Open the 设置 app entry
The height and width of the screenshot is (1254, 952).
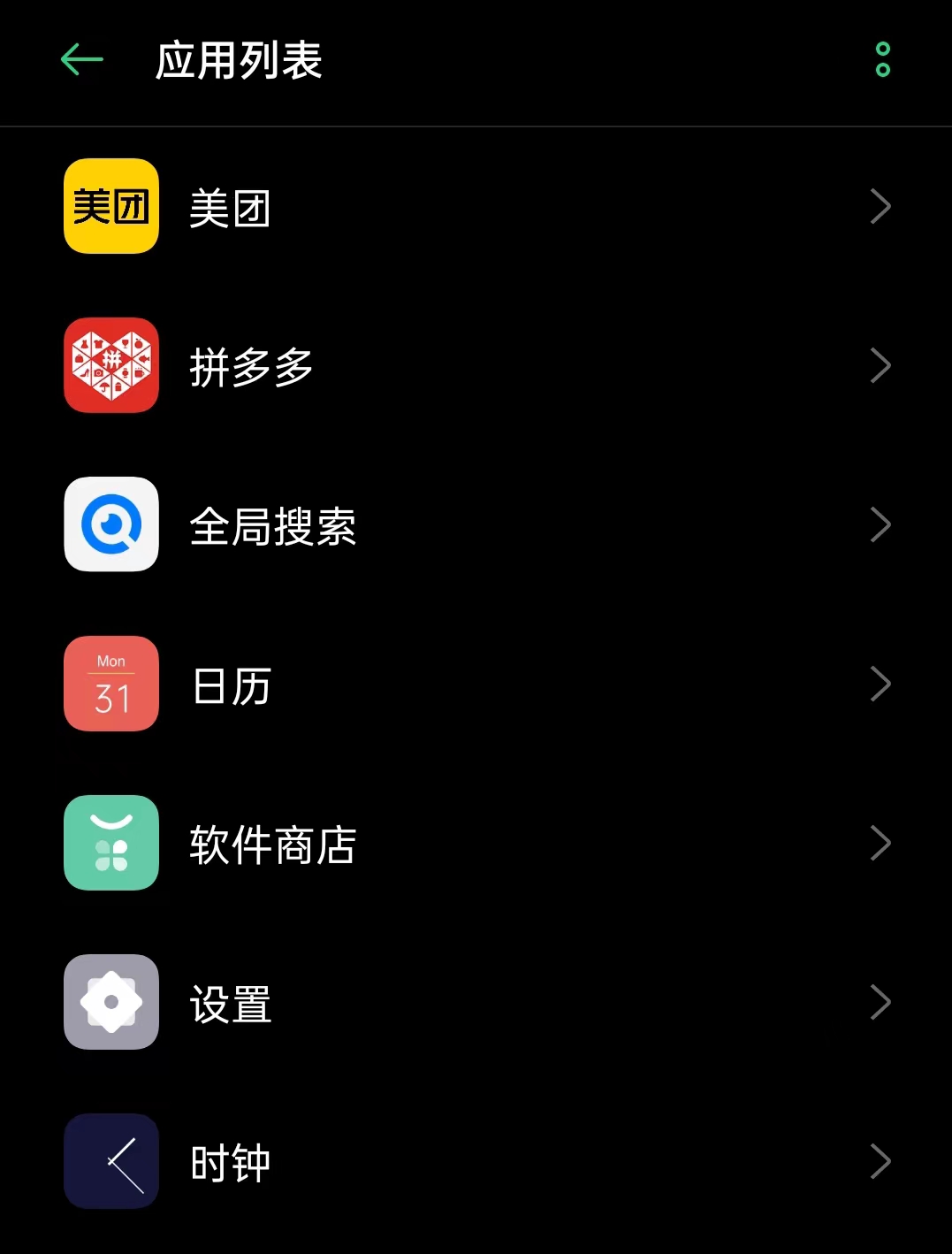(476, 1003)
